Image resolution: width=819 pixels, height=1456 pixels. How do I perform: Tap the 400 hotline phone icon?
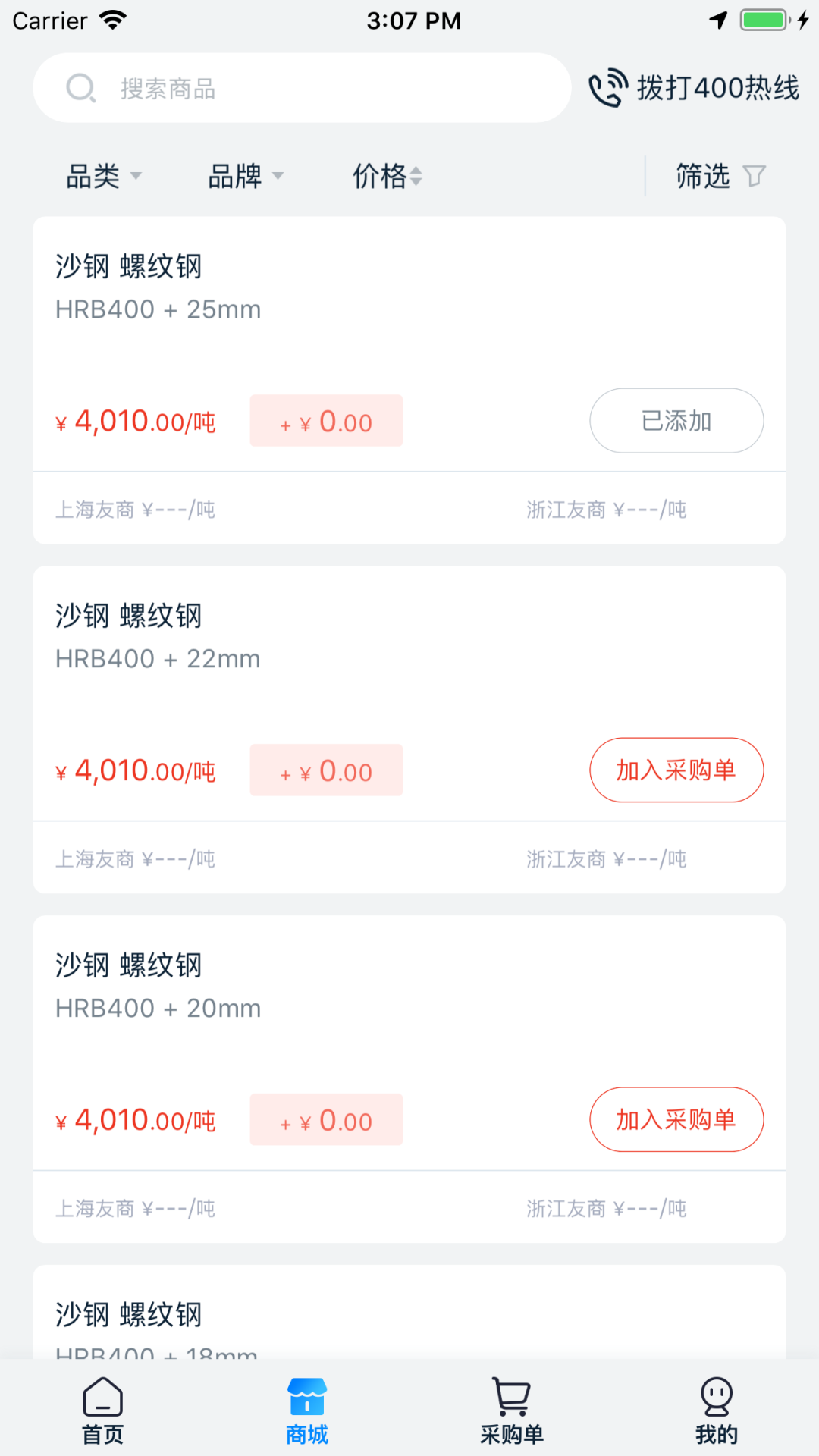[x=608, y=87]
